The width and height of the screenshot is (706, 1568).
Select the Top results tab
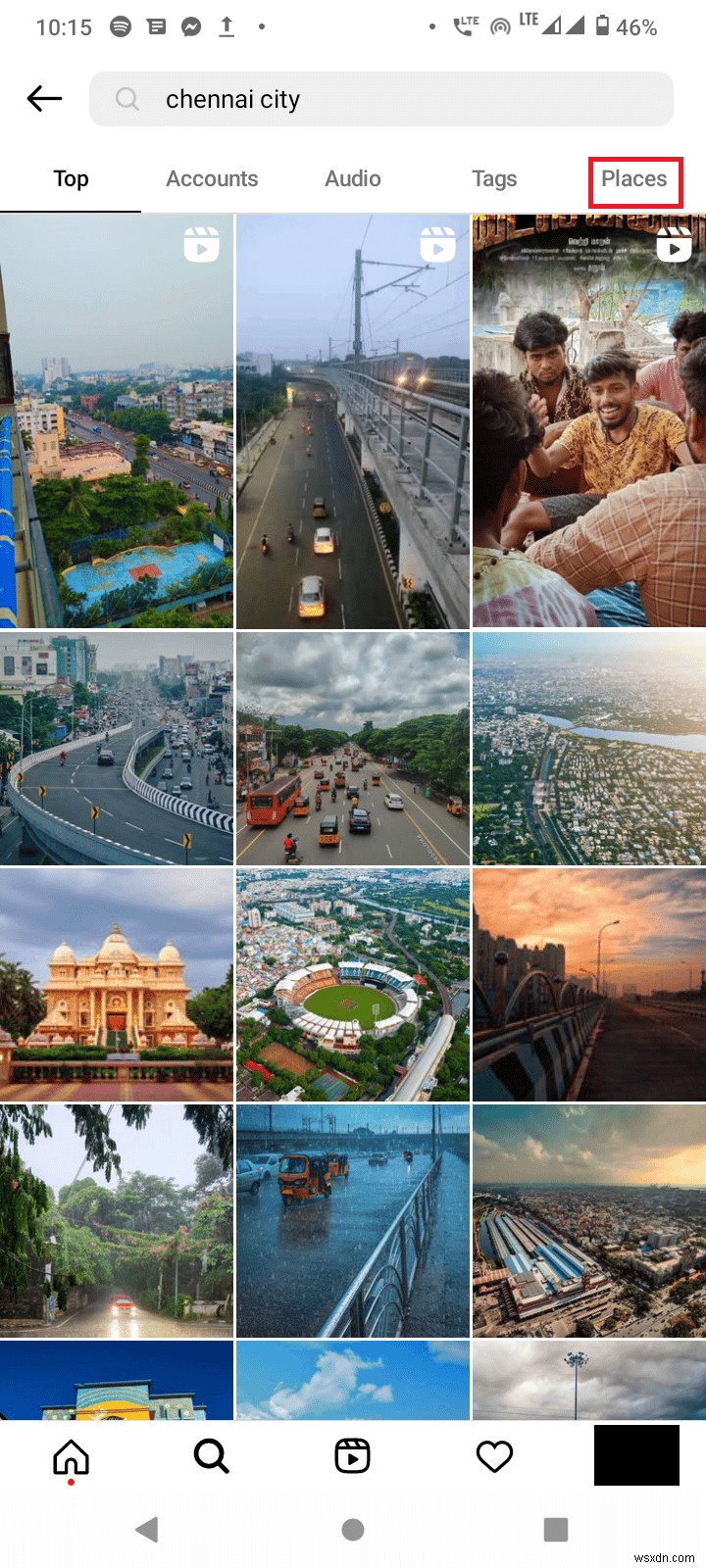(70, 178)
